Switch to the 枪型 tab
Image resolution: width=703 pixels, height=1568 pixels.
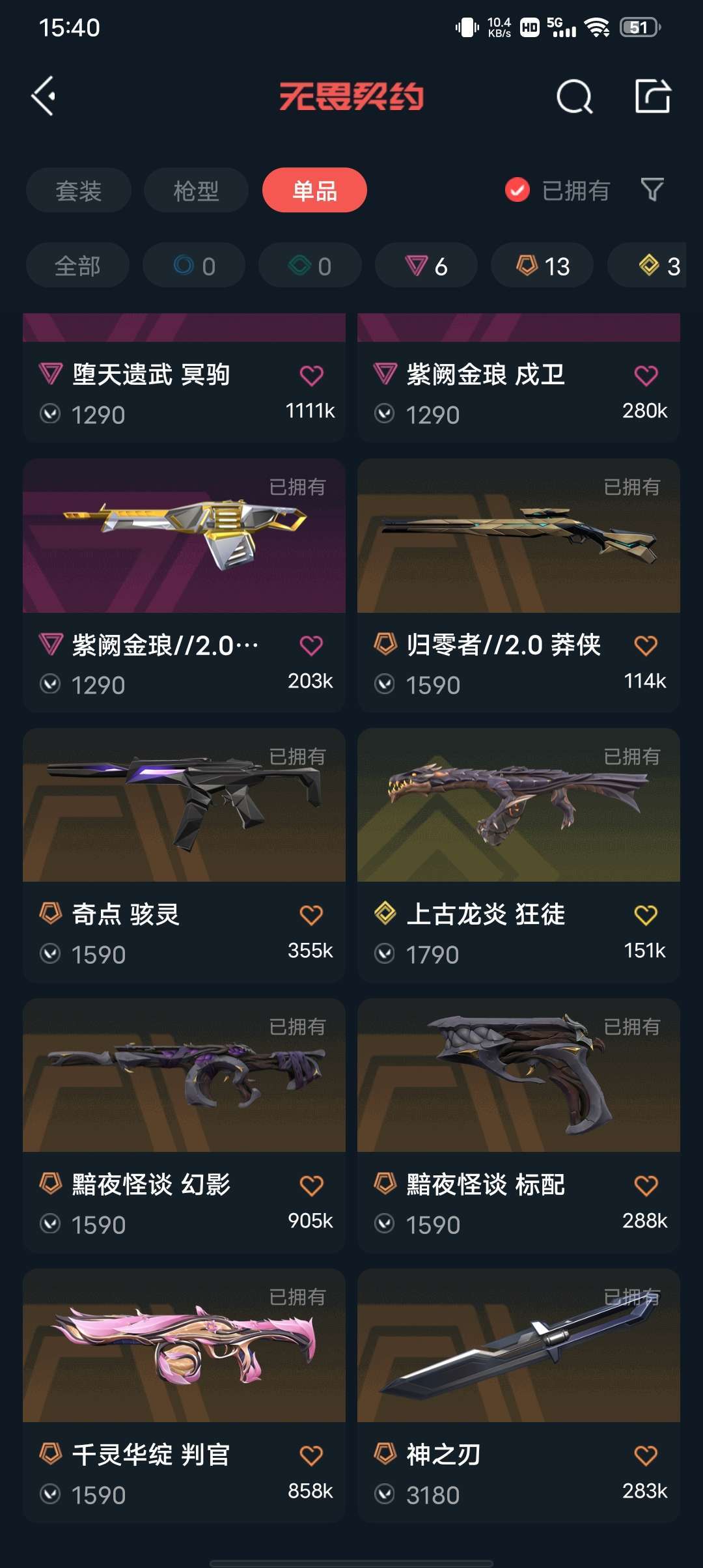(x=196, y=191)
